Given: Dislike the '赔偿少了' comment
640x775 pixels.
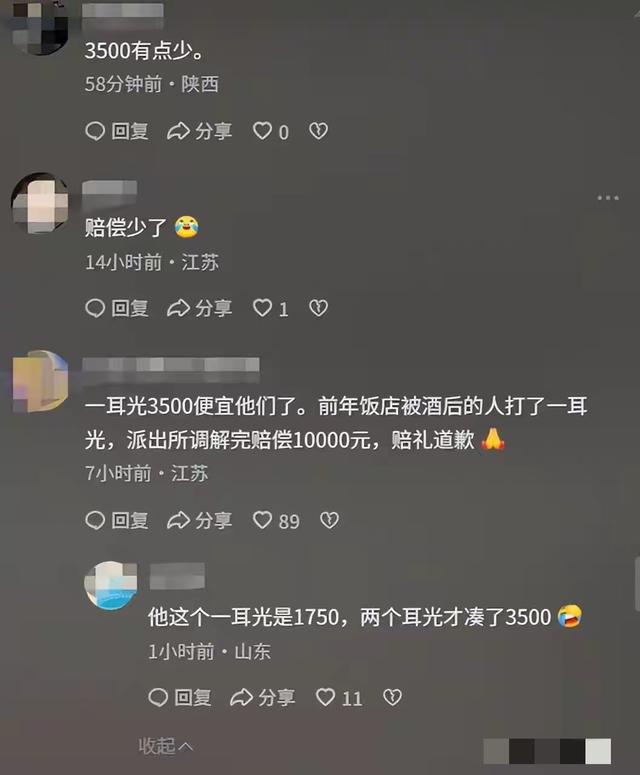Looking at the screenshot, I should coord(318,308).
